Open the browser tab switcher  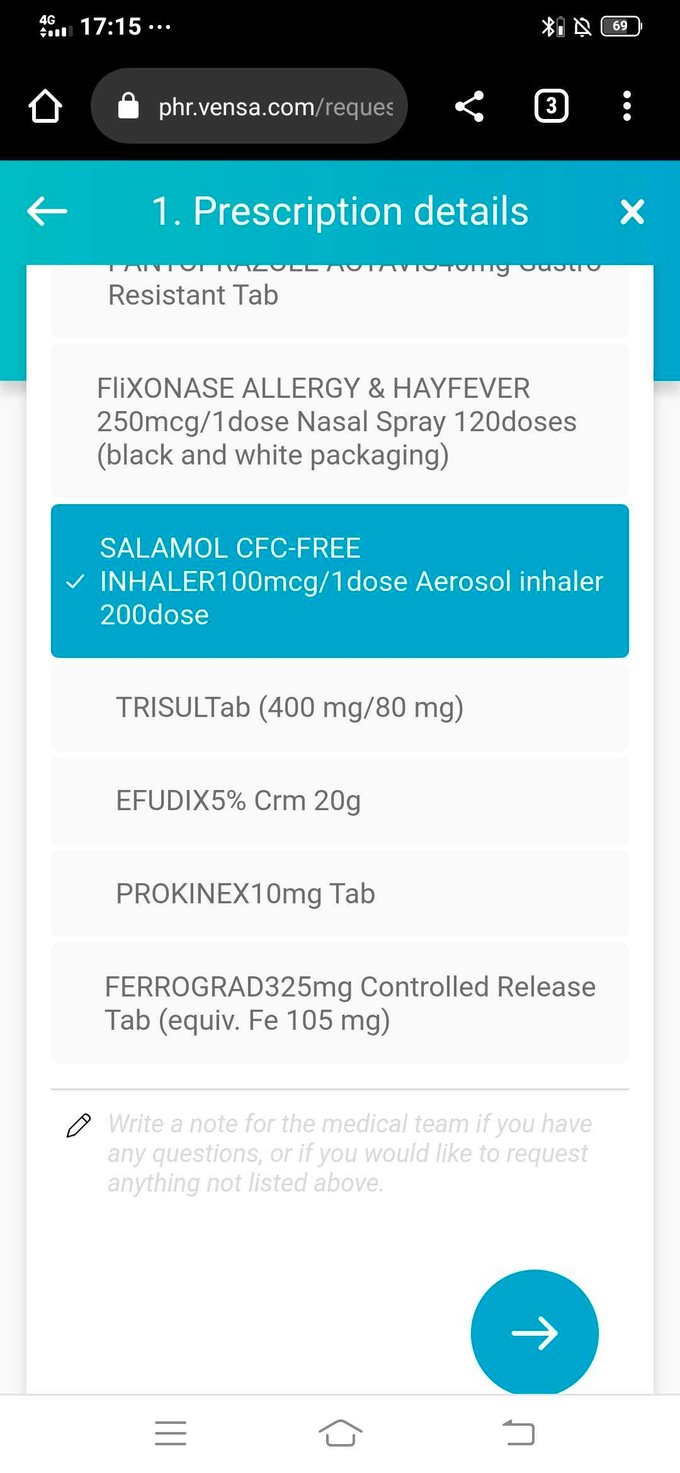point(551,106)
